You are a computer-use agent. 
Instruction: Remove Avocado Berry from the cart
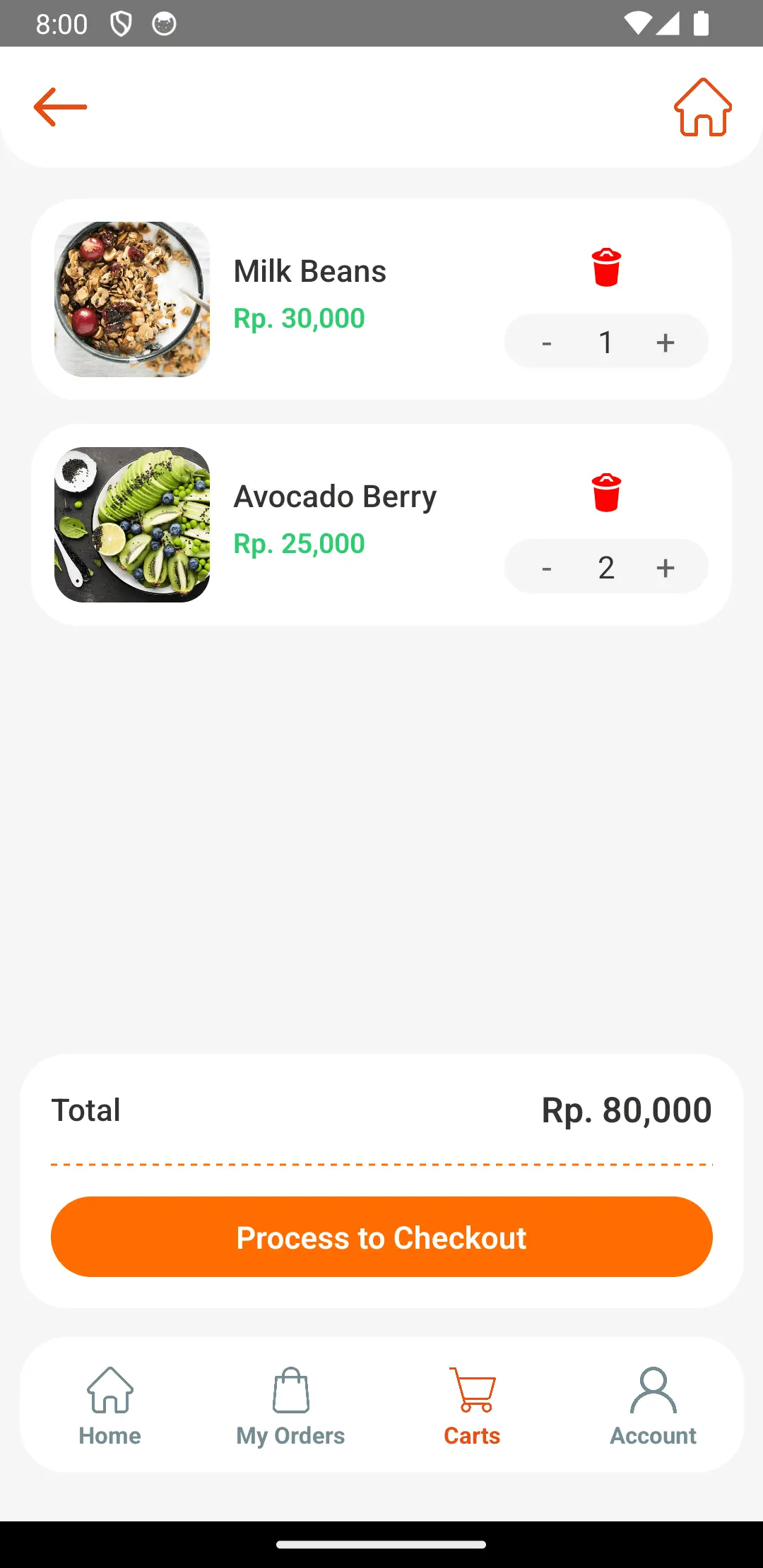click(x=606, y=492)
